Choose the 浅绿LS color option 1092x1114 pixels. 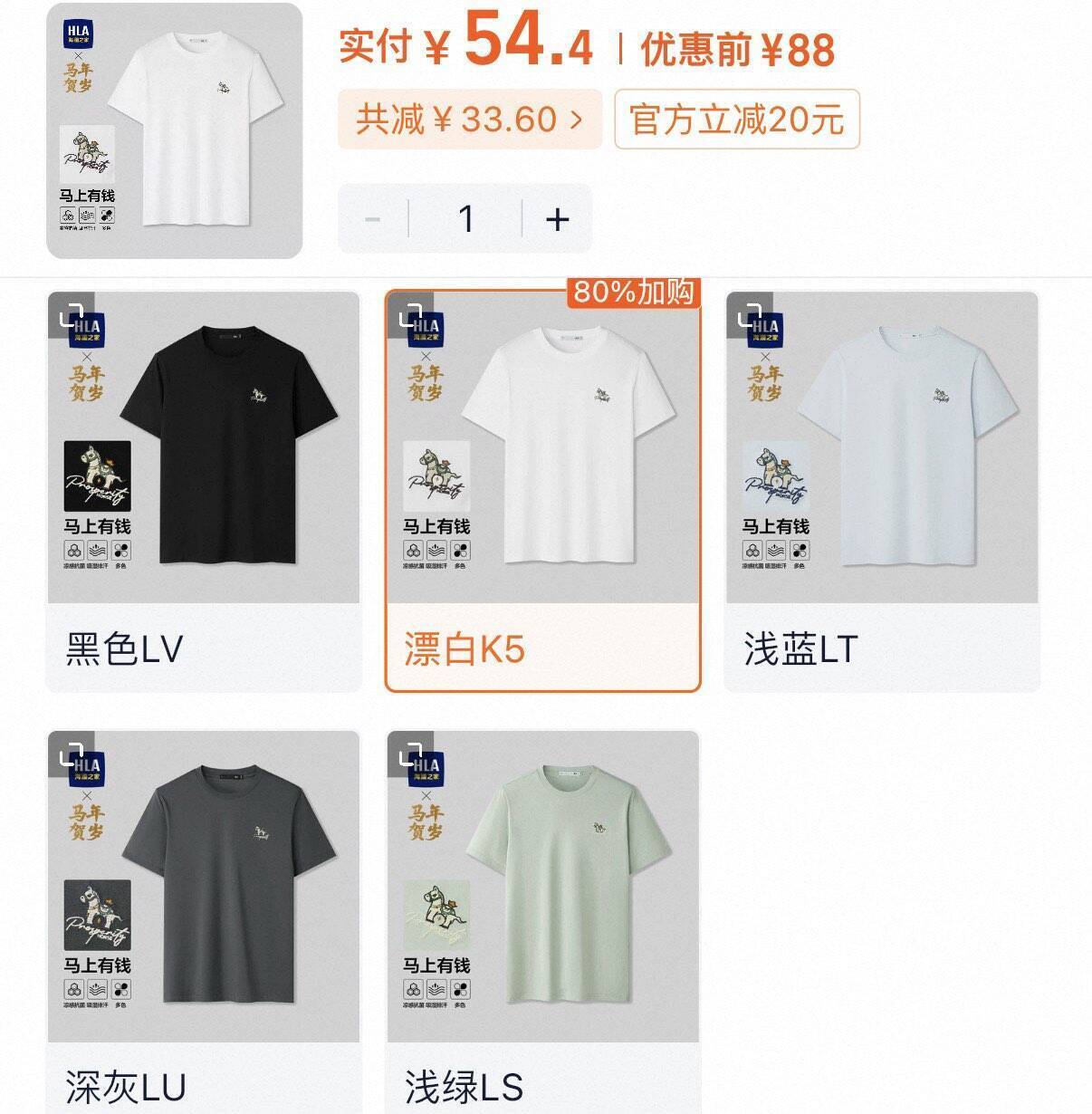[x=542, y=1085]
